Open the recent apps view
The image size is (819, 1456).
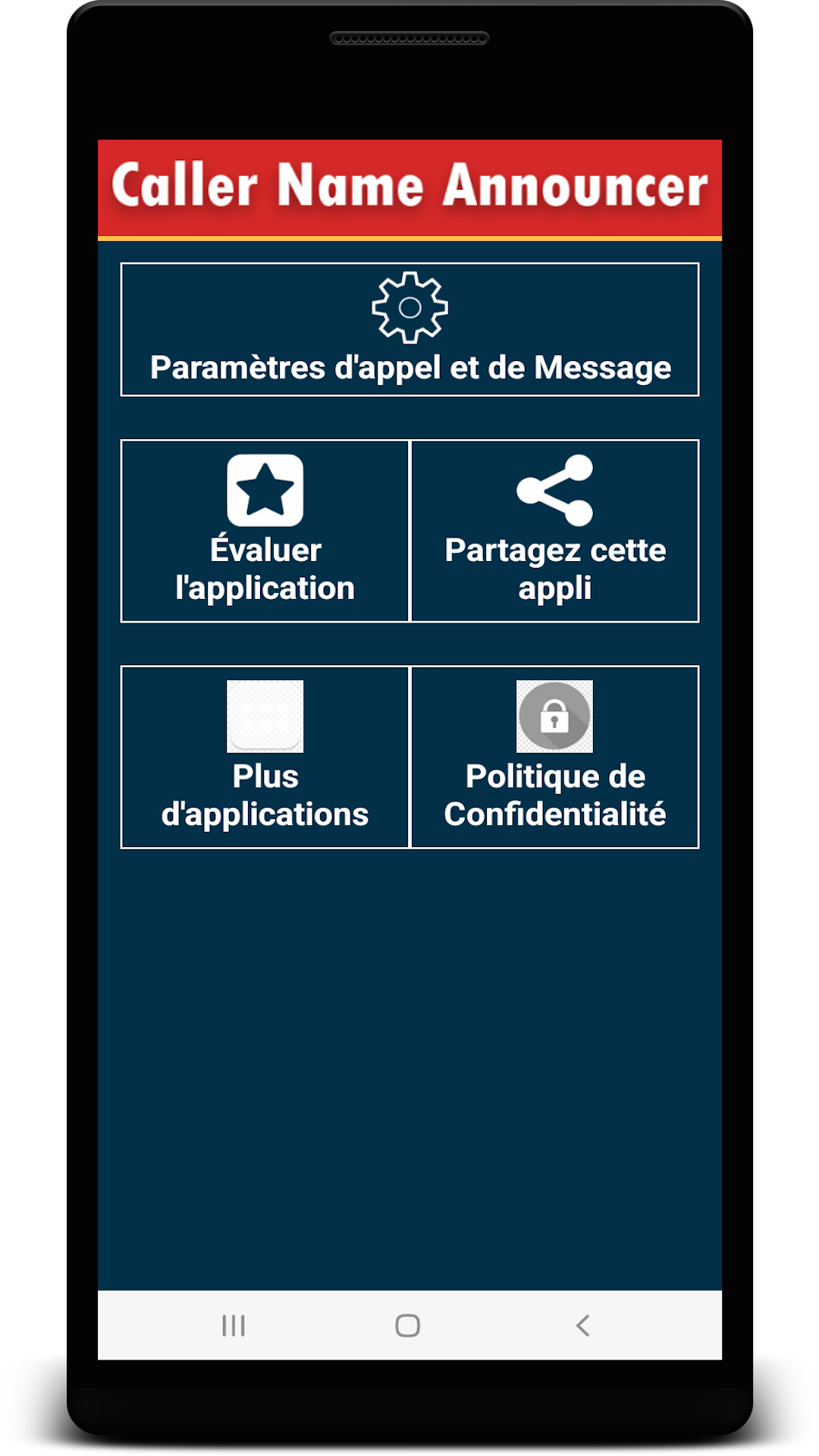click(234, 1326)
